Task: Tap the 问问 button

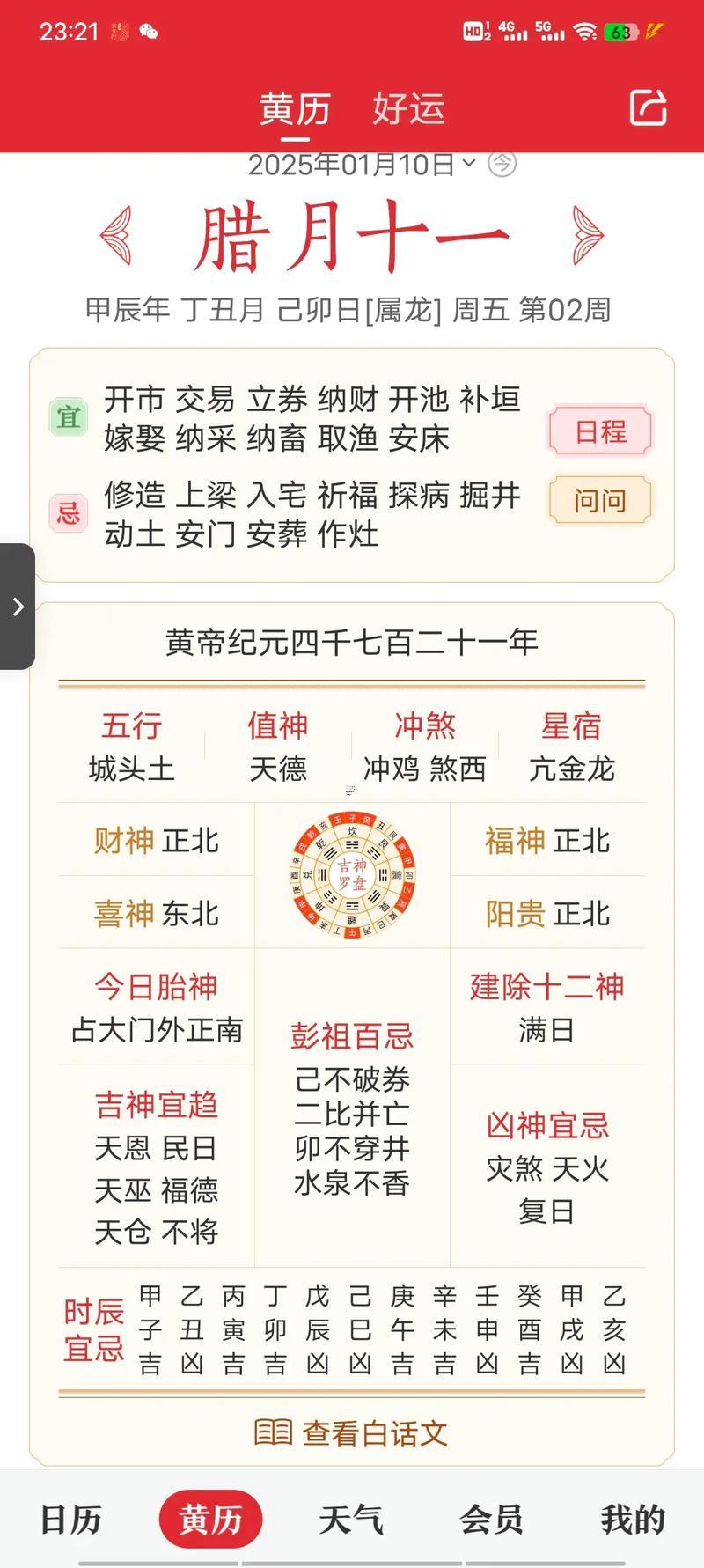Action: tap(600, 500)
